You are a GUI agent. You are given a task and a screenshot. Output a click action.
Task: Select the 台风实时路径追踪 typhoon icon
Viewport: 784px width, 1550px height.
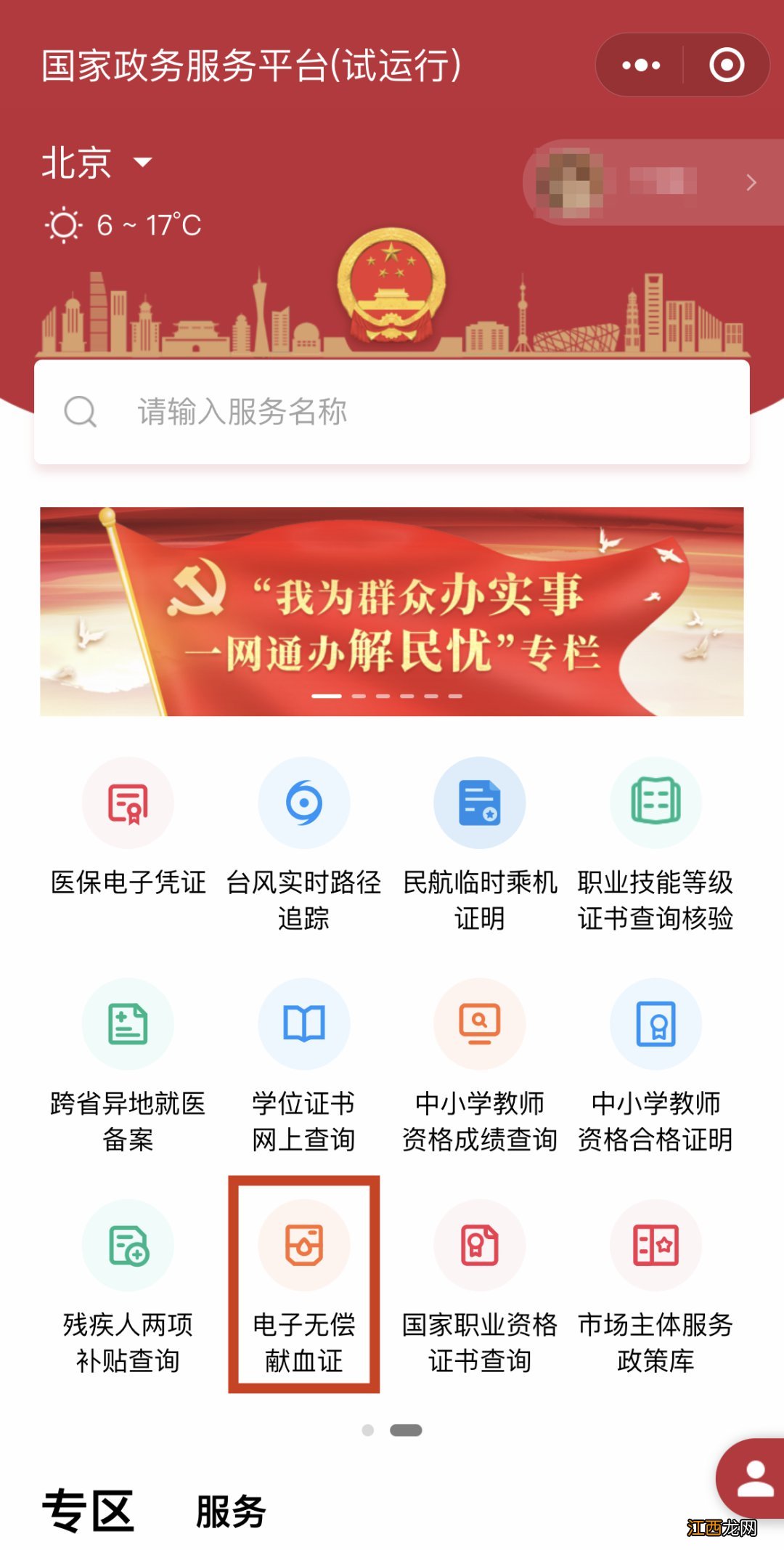(305, 803)
